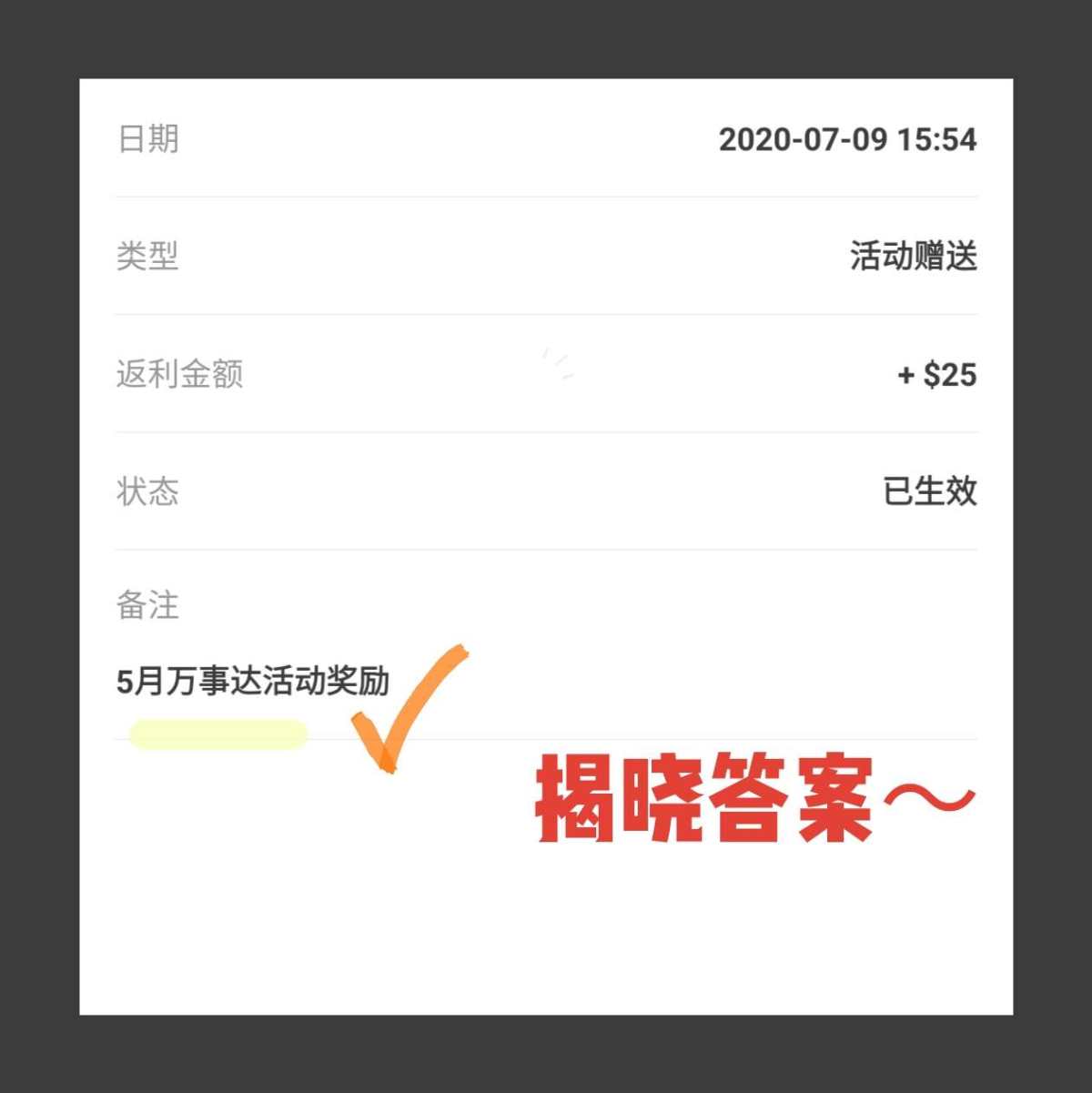Click the divider line below 返利金额 row
This screenshot has height=1093, width=1092.
(546, 433)
